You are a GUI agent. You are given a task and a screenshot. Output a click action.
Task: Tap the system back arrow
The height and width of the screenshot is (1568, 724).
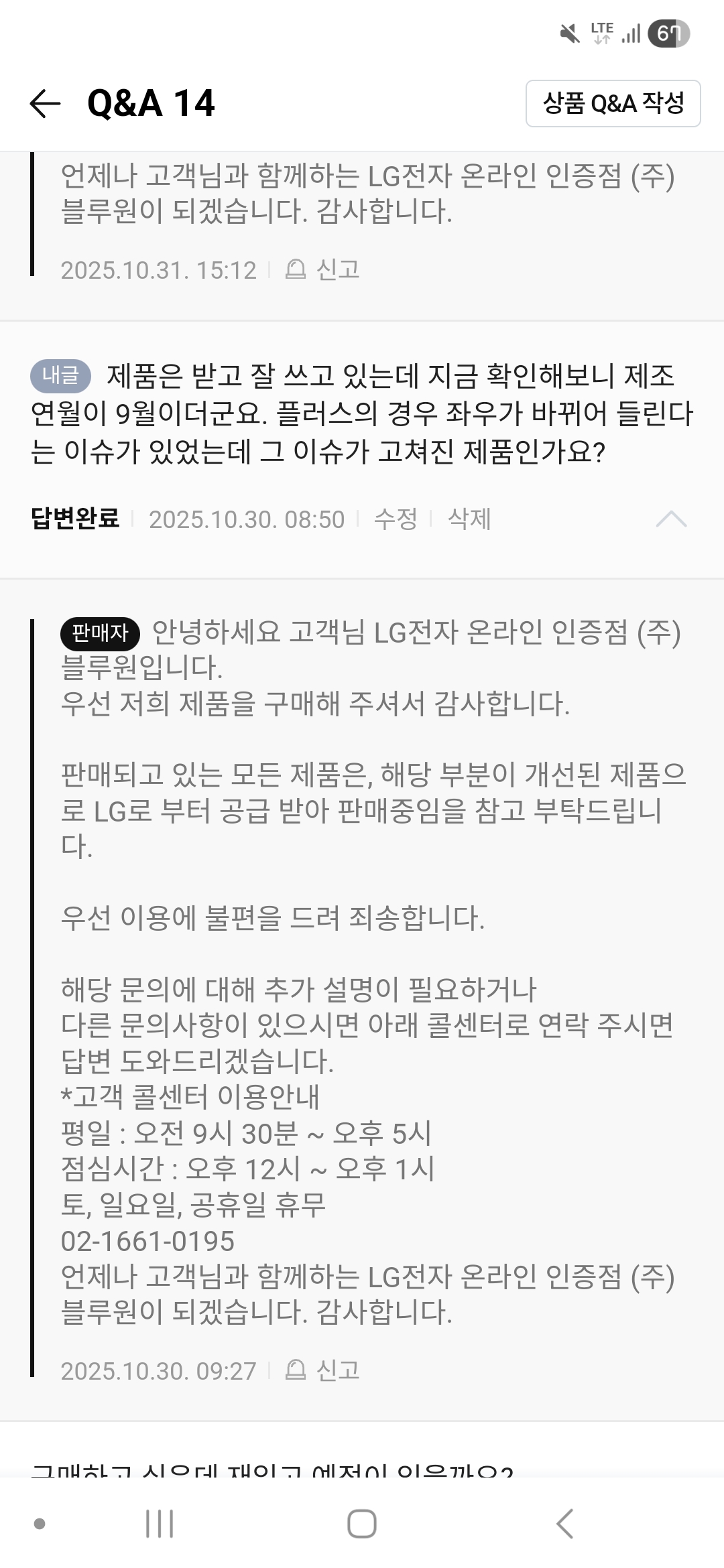(565, 1524)
